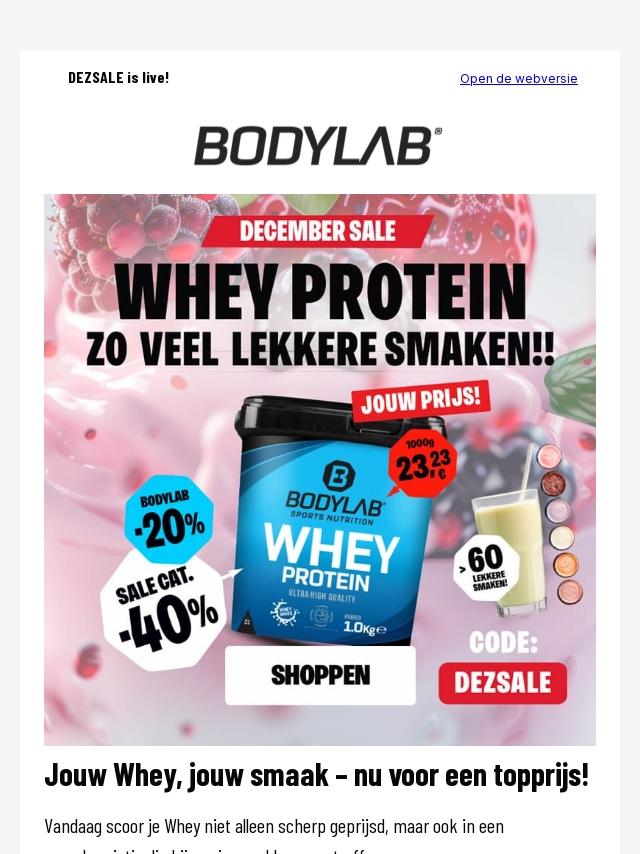This screenshot has height=854, width=640.
Task: Open the Bodylab logo link
Action: pos(319,146)
